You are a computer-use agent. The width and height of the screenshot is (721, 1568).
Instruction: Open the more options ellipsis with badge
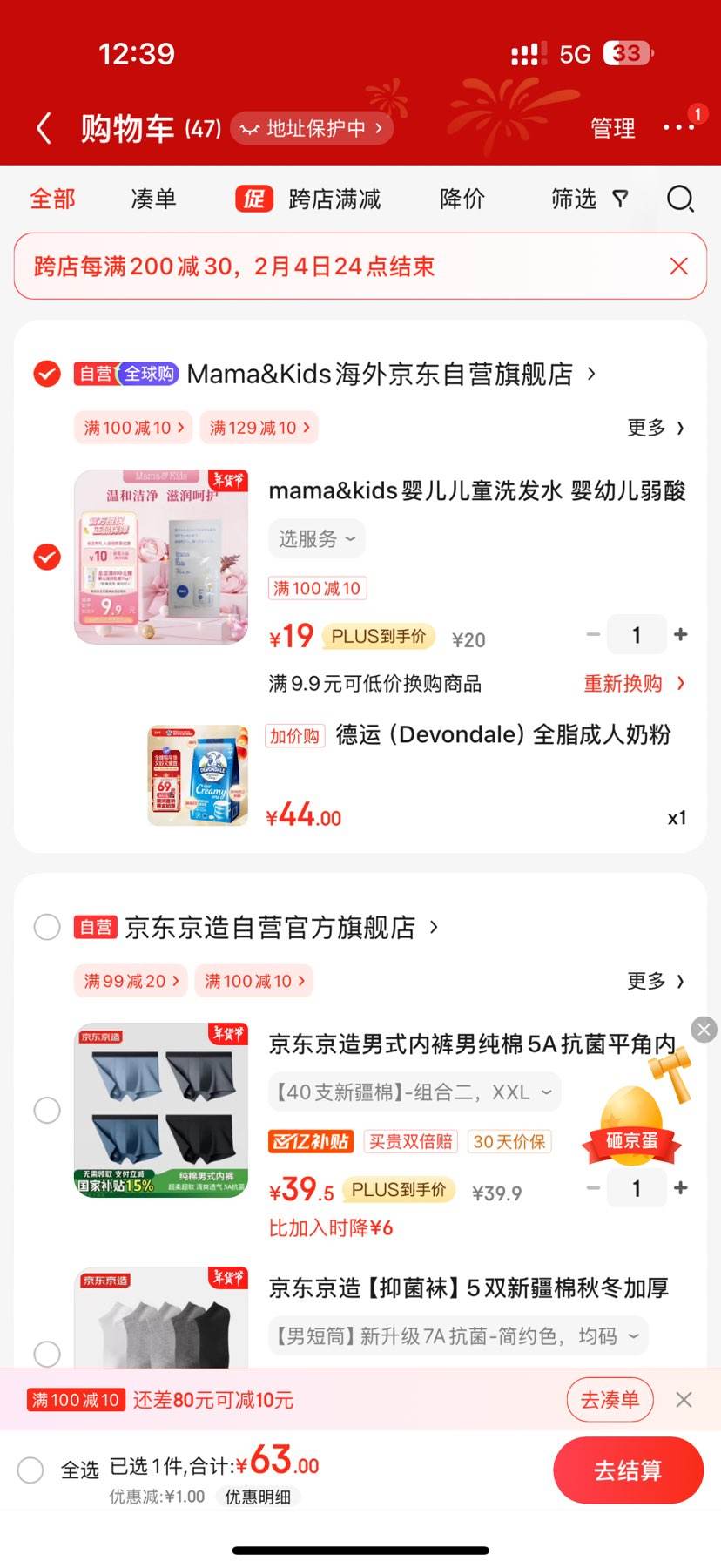[x=678, y=128]
